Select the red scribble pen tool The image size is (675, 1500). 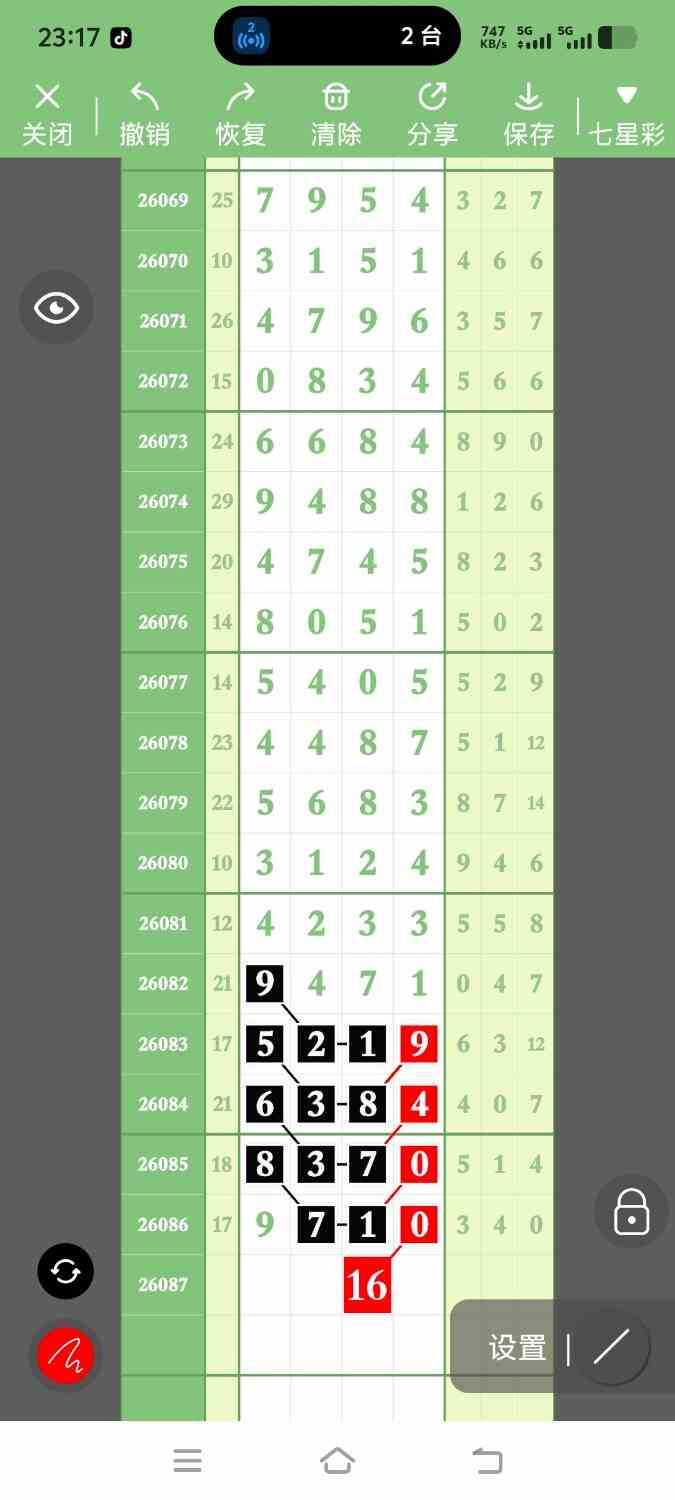(66, 1356)
